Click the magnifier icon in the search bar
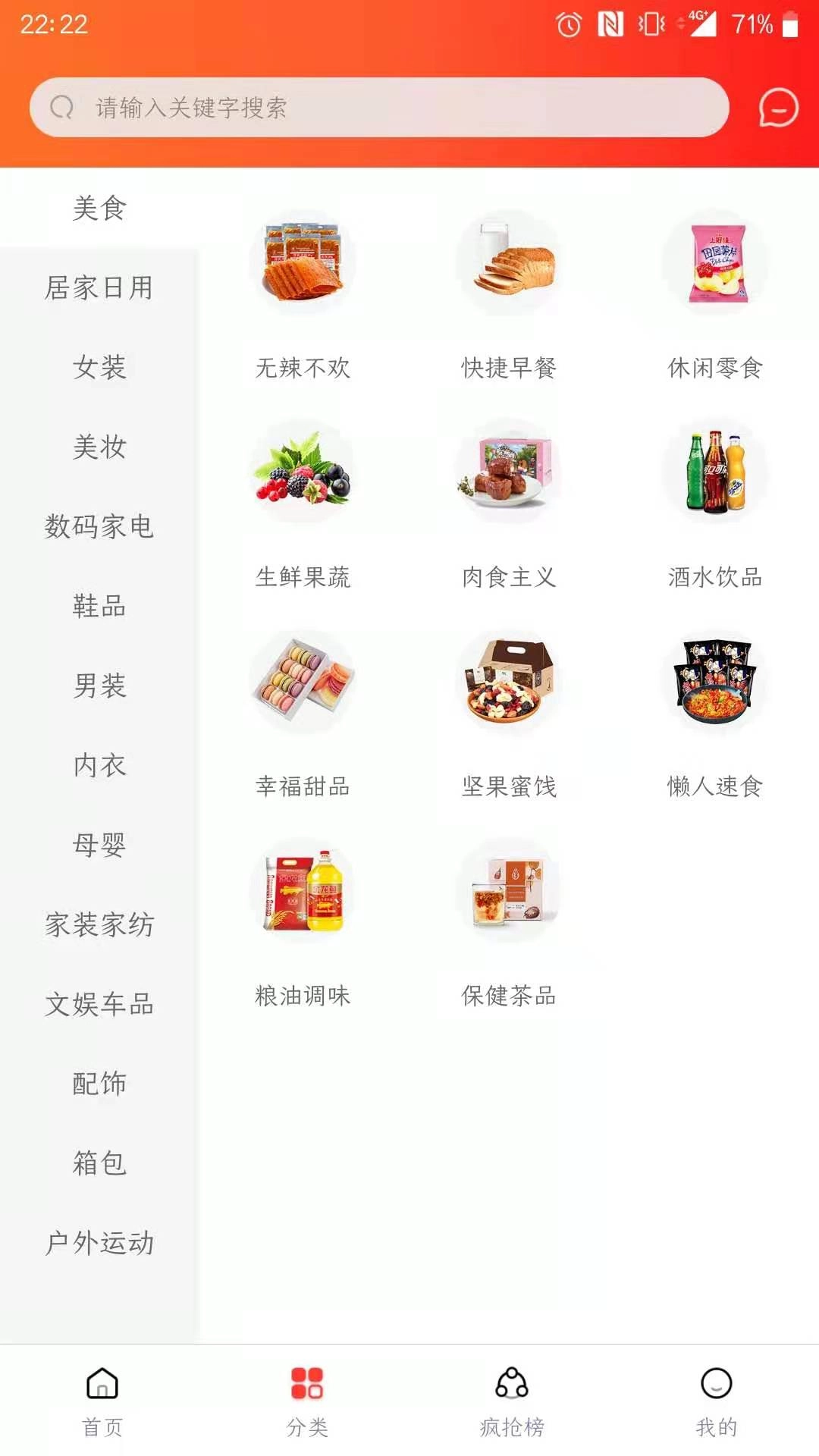This screenshot has height=1456, width=819. click(61, 108)
